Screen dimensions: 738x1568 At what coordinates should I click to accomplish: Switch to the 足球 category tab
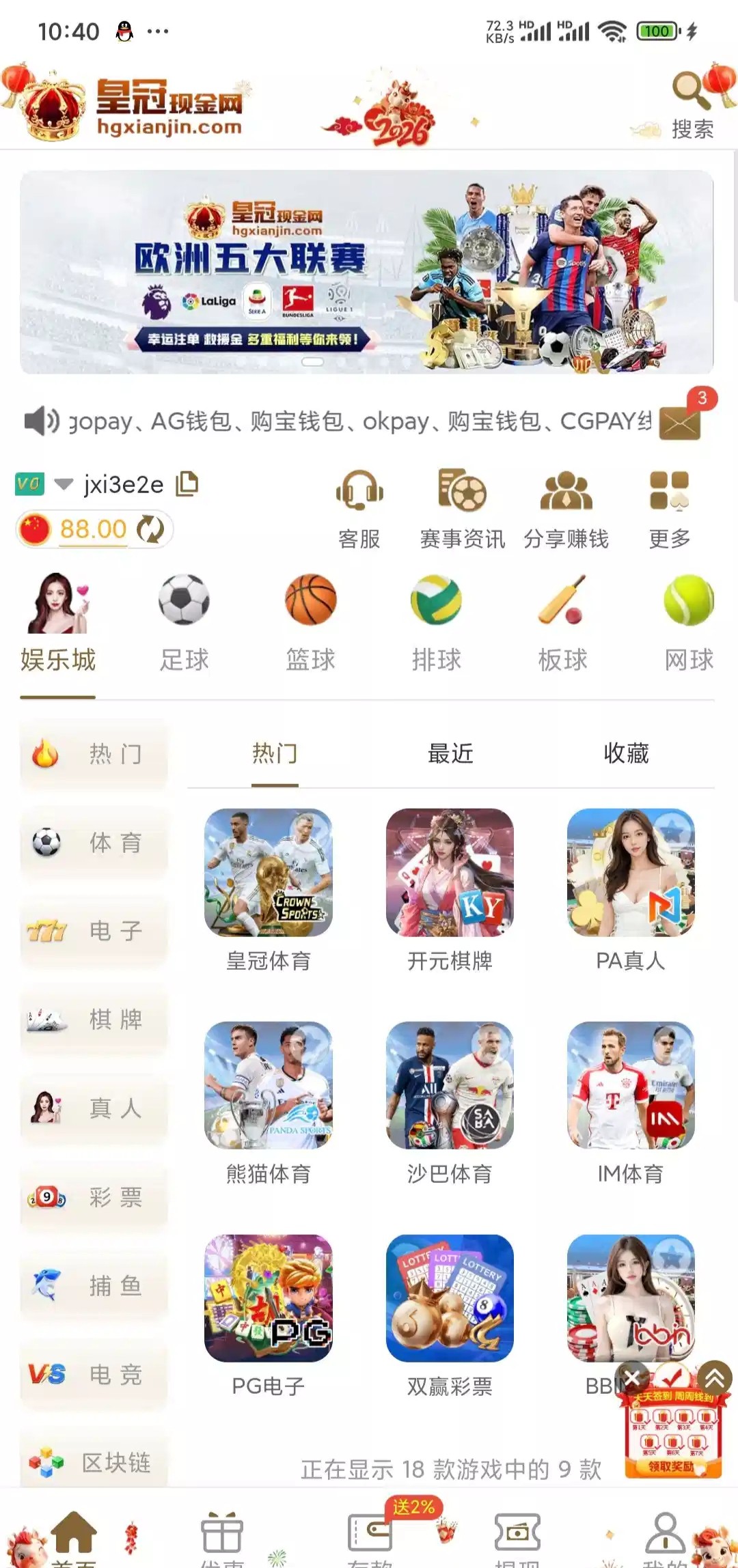[184, 621]
